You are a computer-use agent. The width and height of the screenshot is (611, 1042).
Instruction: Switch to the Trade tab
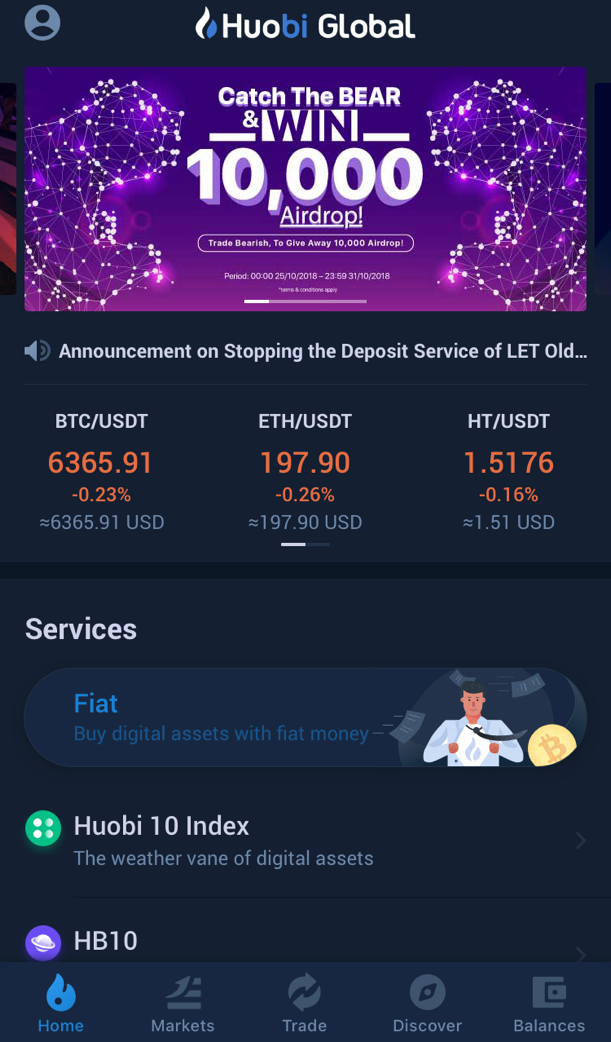(305, 1003)
